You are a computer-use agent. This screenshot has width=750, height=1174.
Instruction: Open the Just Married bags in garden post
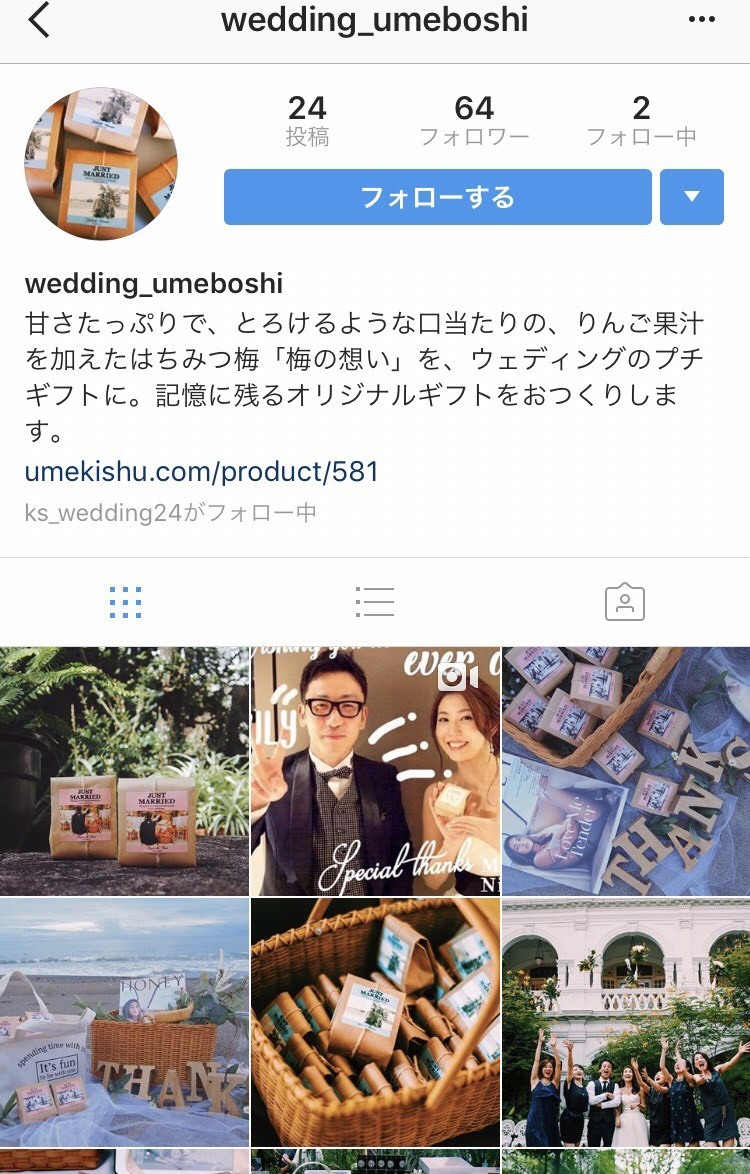tap(124, 771)
